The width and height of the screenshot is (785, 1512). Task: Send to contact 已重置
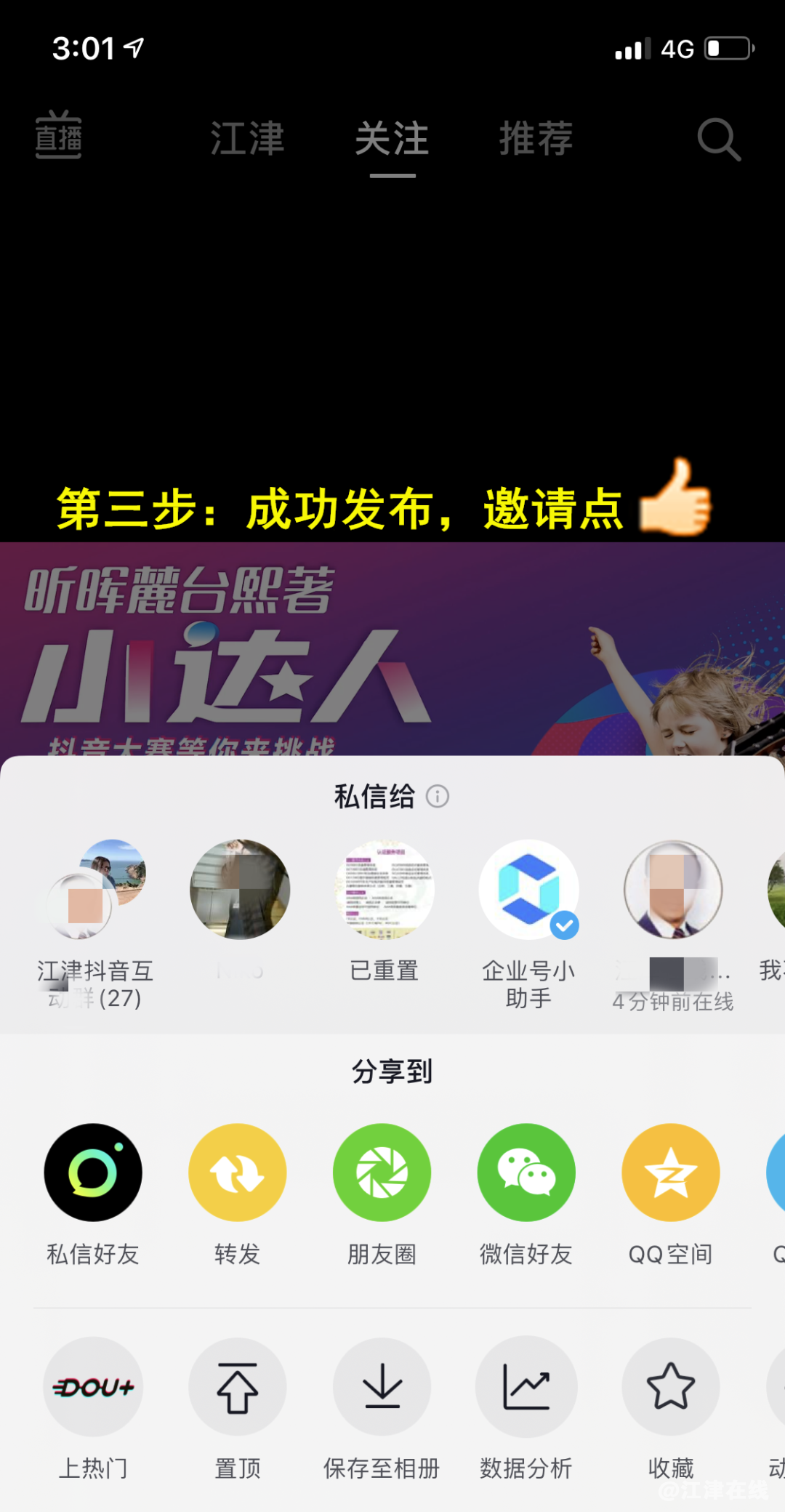[x=384, y=890]
